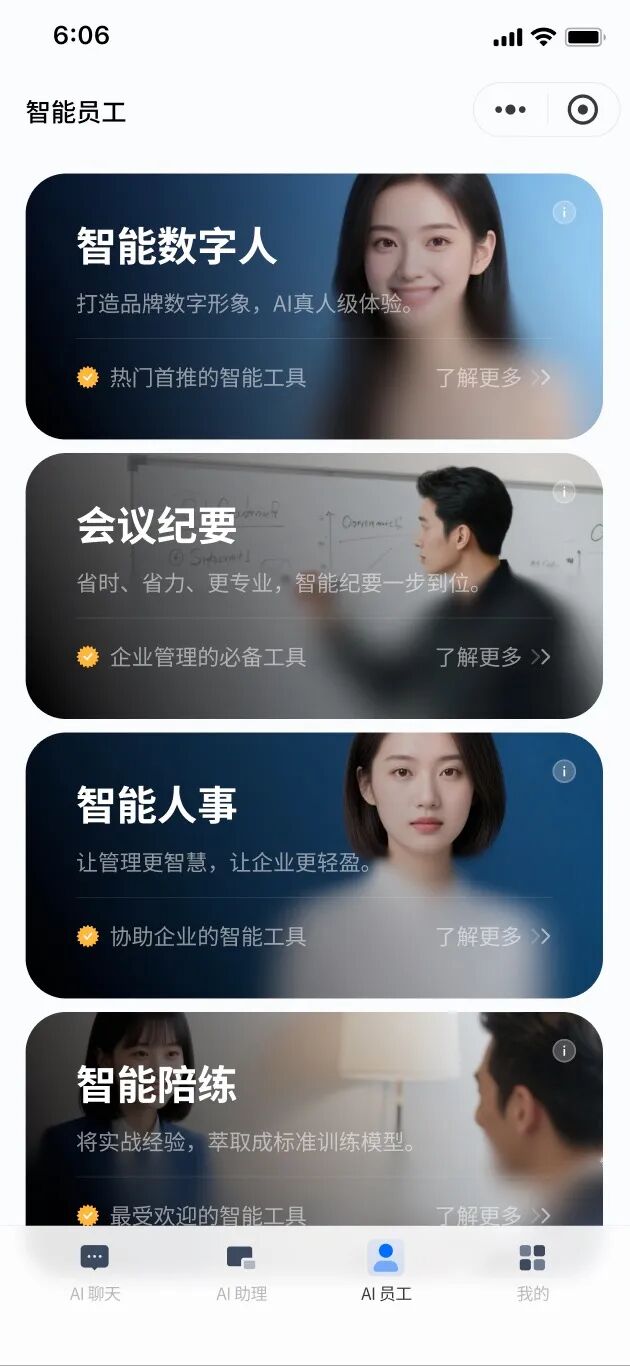Show info for 会议纪要

pyautogui.click(x=564, y=492)
